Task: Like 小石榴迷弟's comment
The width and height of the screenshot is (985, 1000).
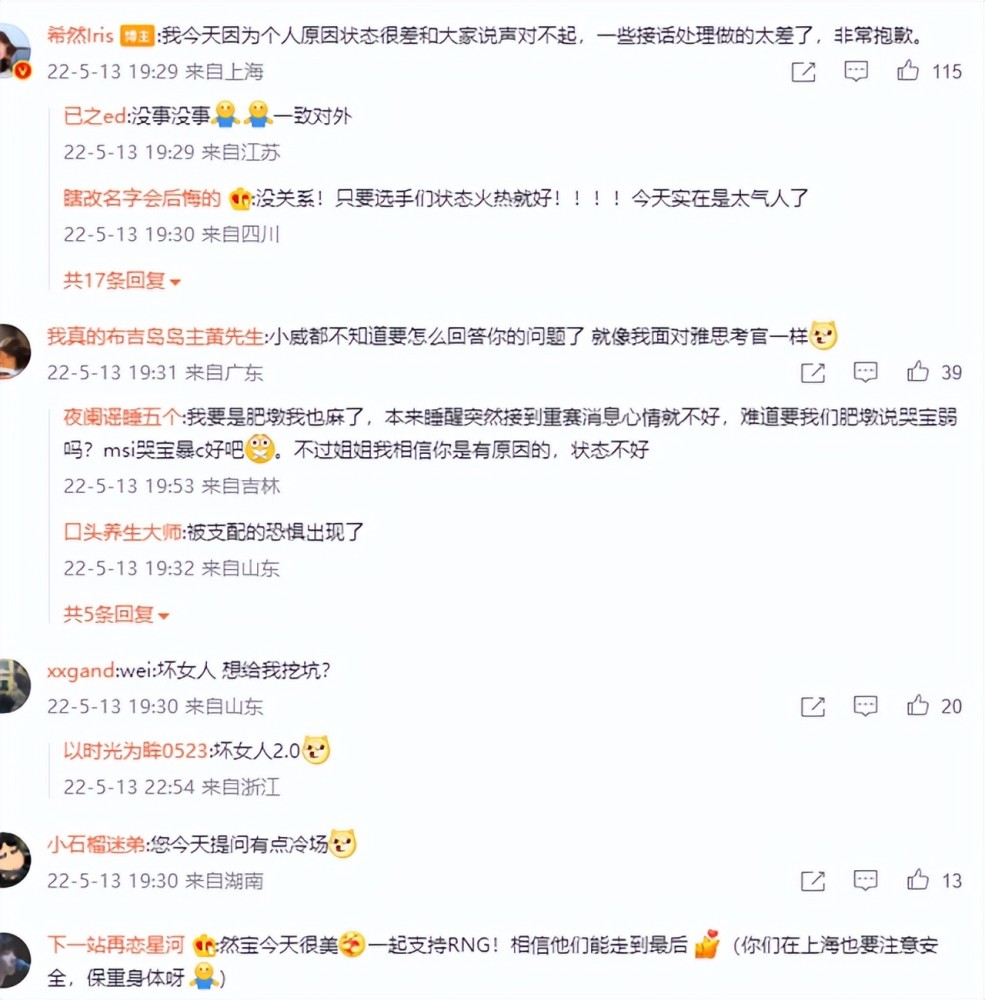Action: (917, 880)
